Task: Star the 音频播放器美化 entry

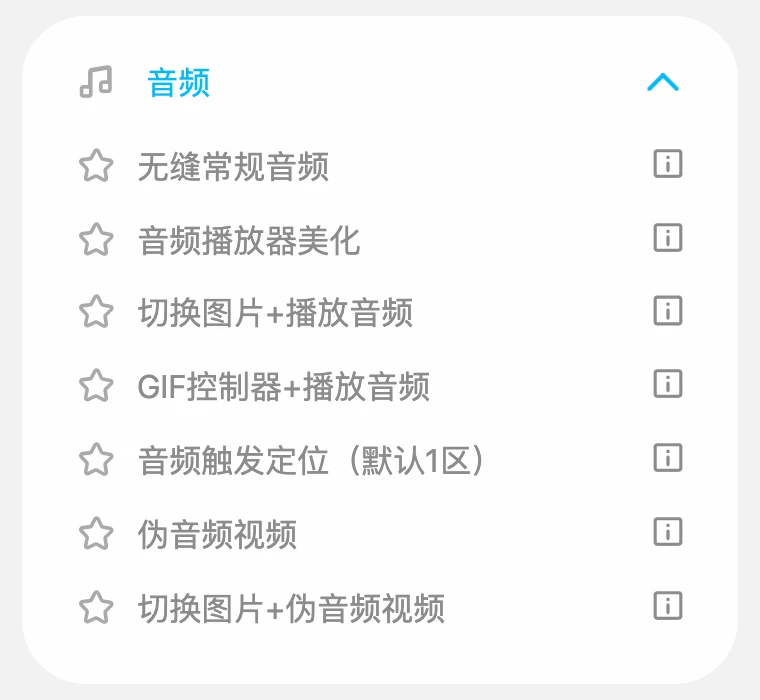Action: tap(96, 240)
